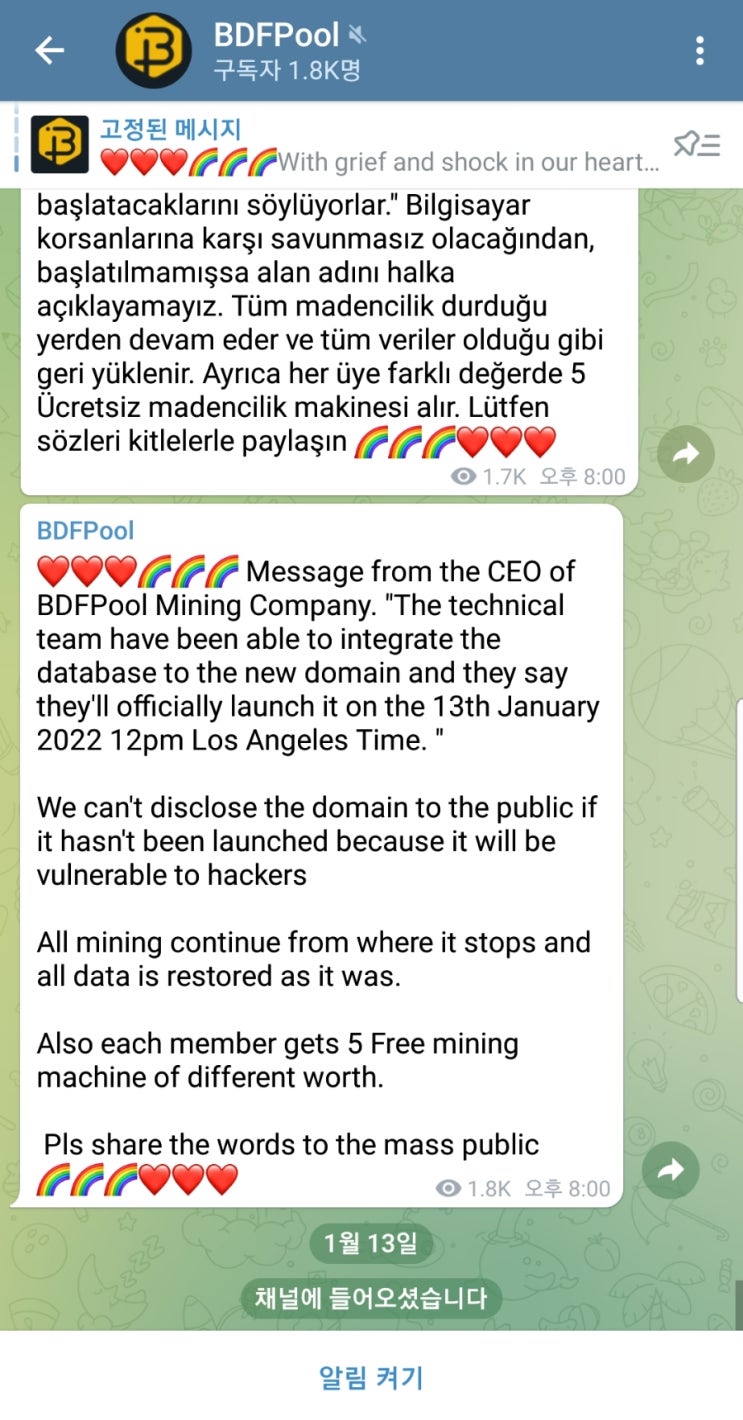Image resolution: width=743 pixels, height=1420 pixels.
Task: Turn on notifications with 알림 켜기
Action: point(371,1377)
